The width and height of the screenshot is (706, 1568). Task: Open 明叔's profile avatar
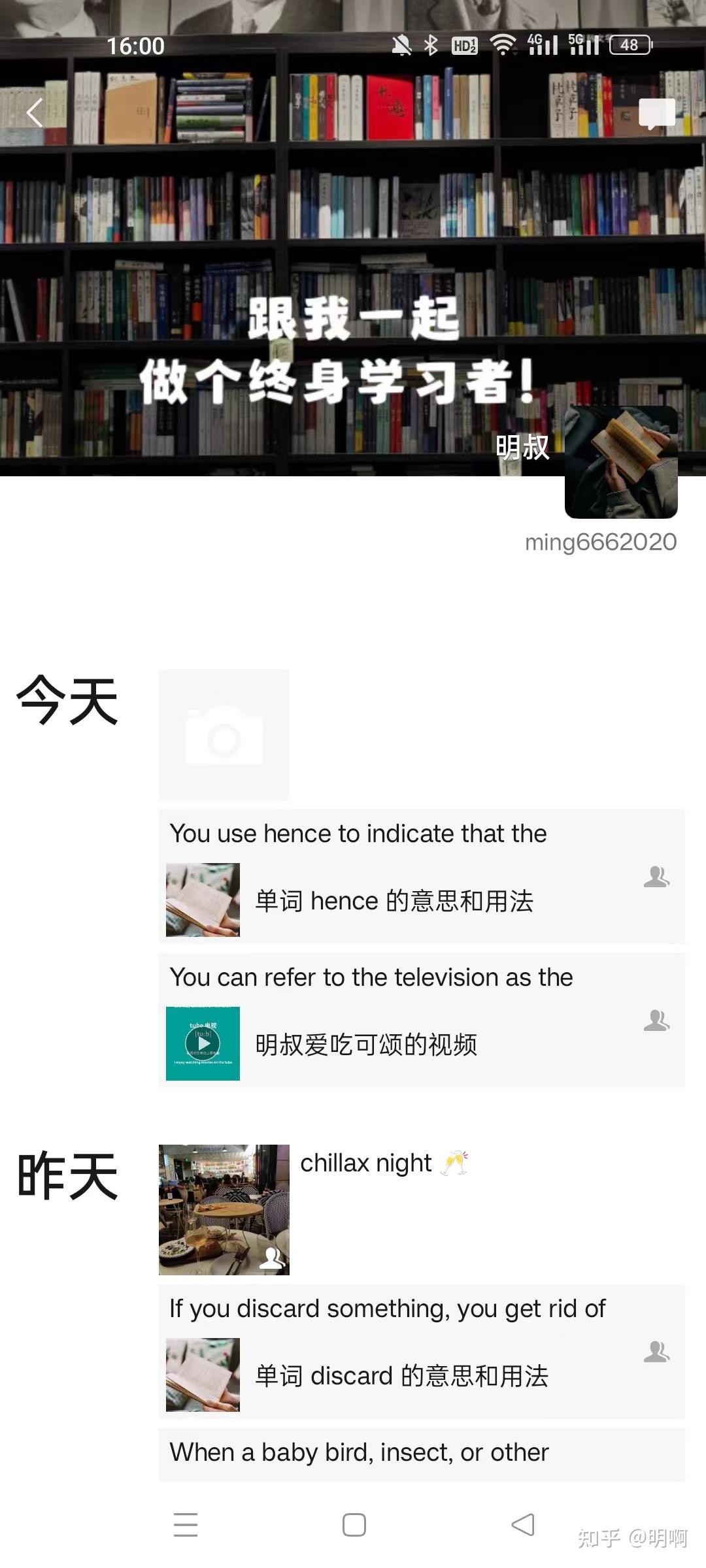[x=620, y=462]
